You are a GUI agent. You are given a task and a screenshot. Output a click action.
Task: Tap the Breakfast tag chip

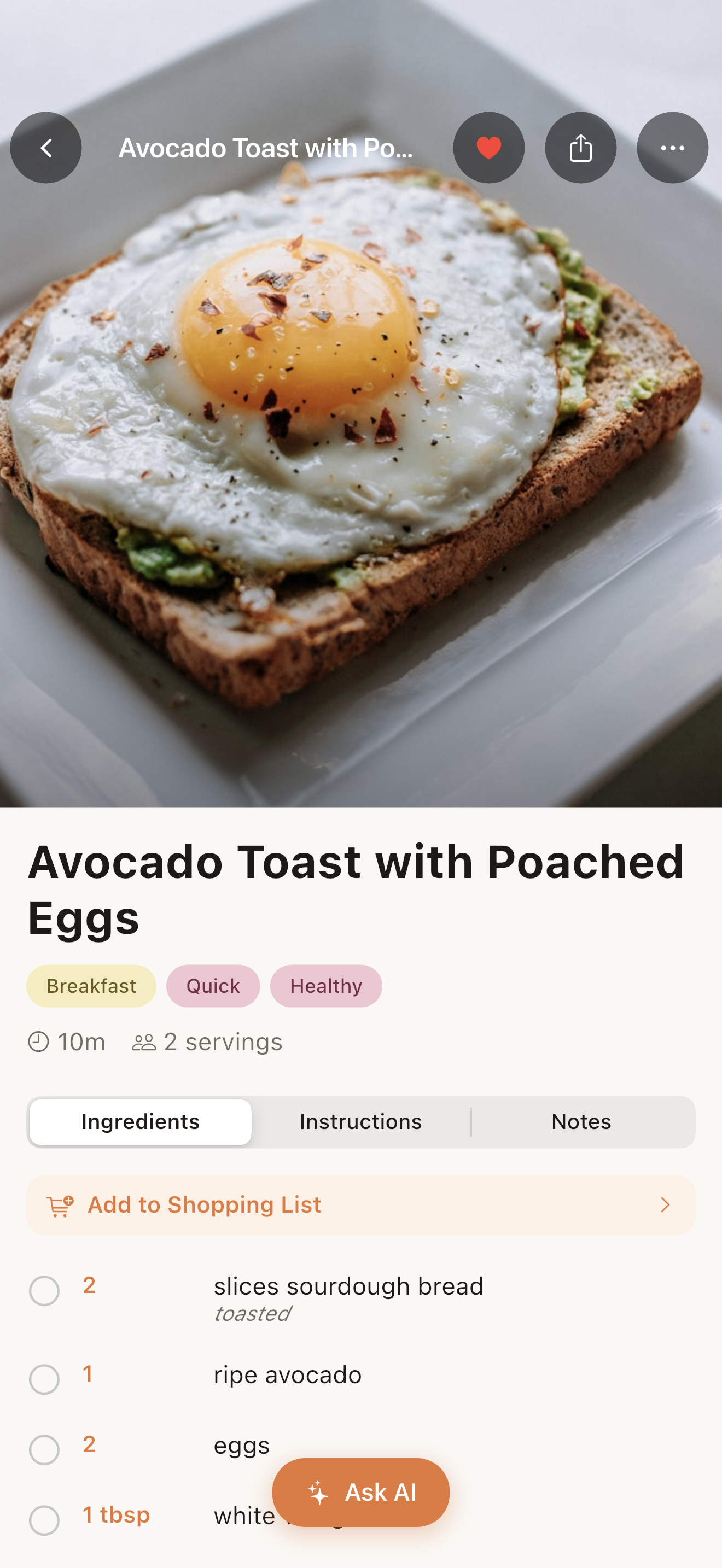91,986
